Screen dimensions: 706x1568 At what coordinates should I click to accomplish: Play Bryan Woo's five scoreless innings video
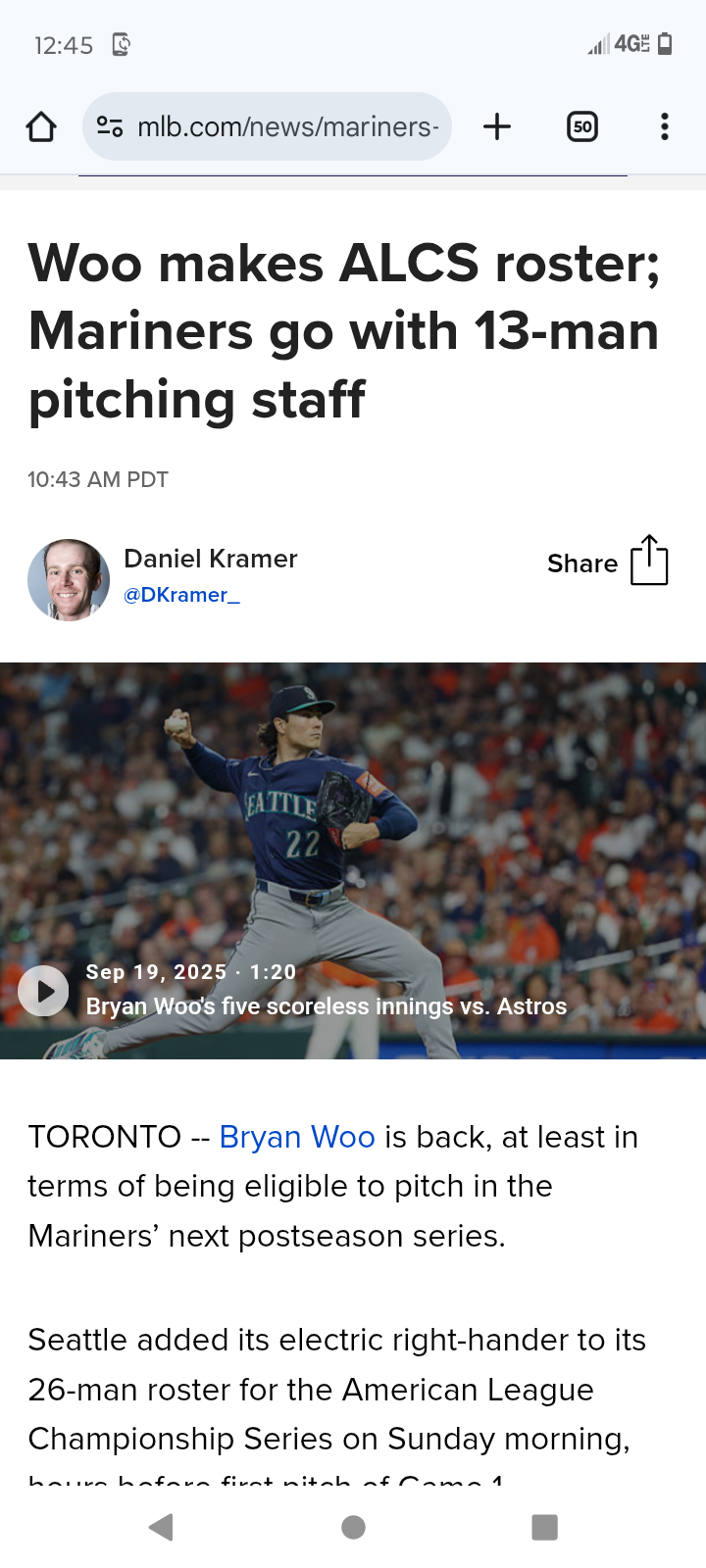coord(43,991)
